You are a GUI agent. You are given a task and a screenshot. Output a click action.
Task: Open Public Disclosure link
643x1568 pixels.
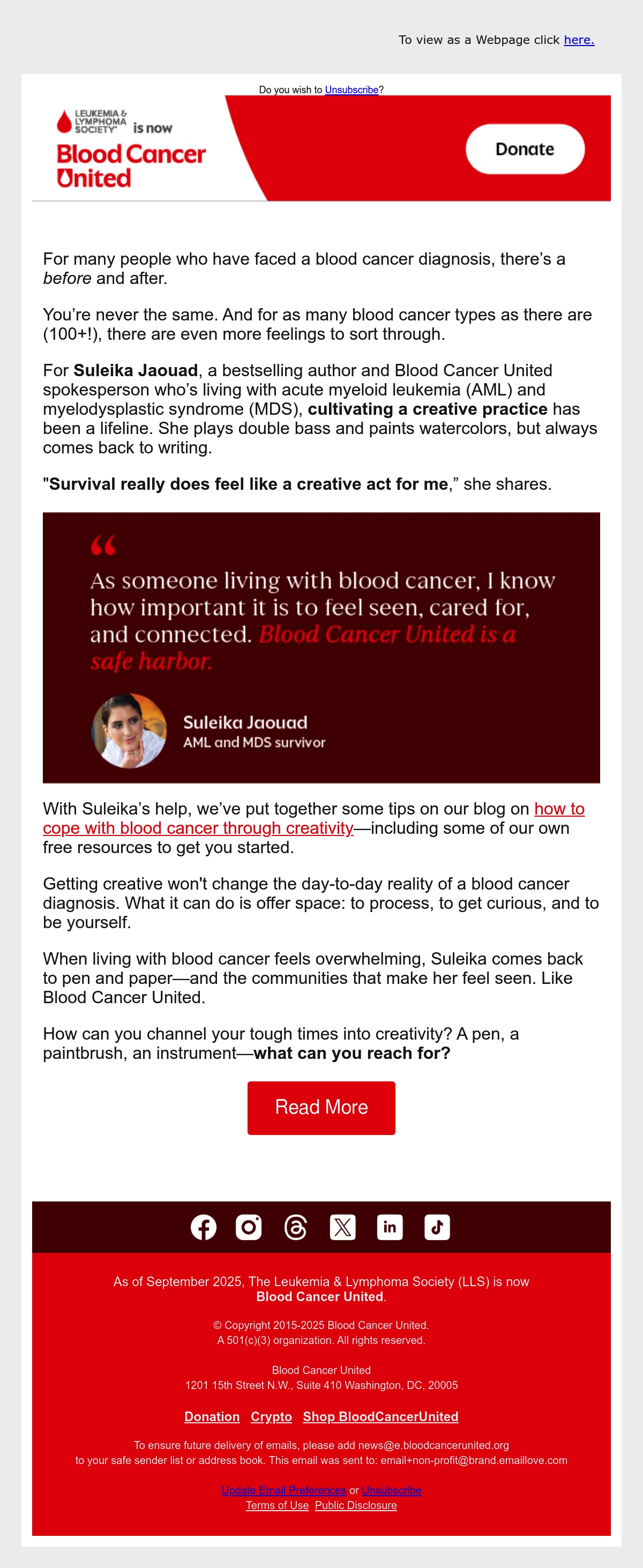(x=356, y=1505)
